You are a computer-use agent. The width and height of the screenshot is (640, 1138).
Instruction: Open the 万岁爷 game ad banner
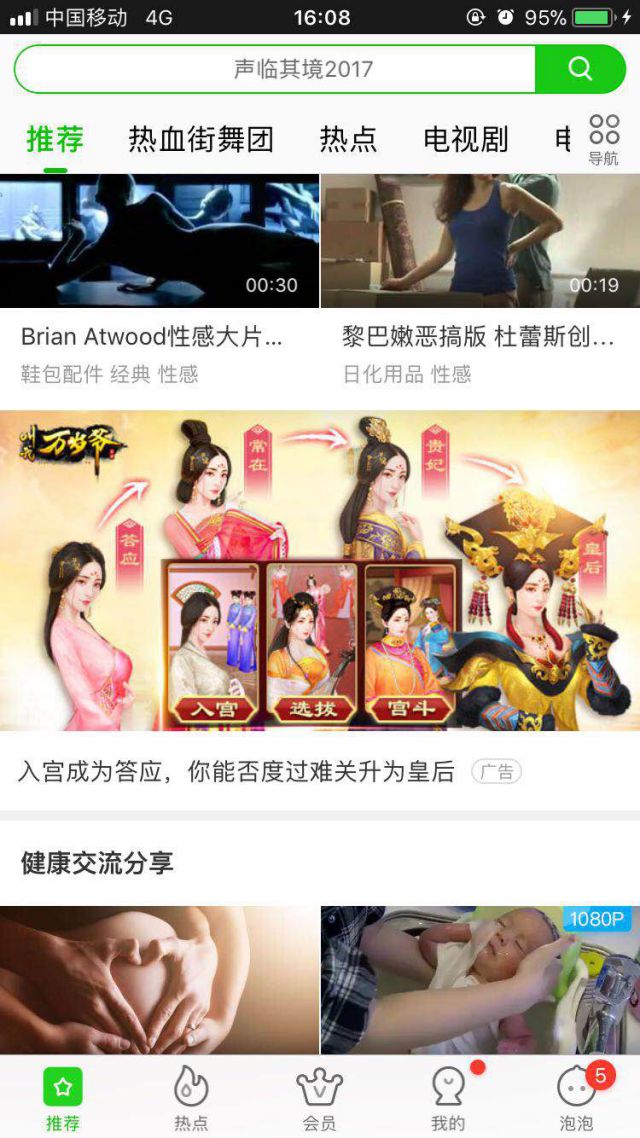pyautogui.click(x=320, y=570)
